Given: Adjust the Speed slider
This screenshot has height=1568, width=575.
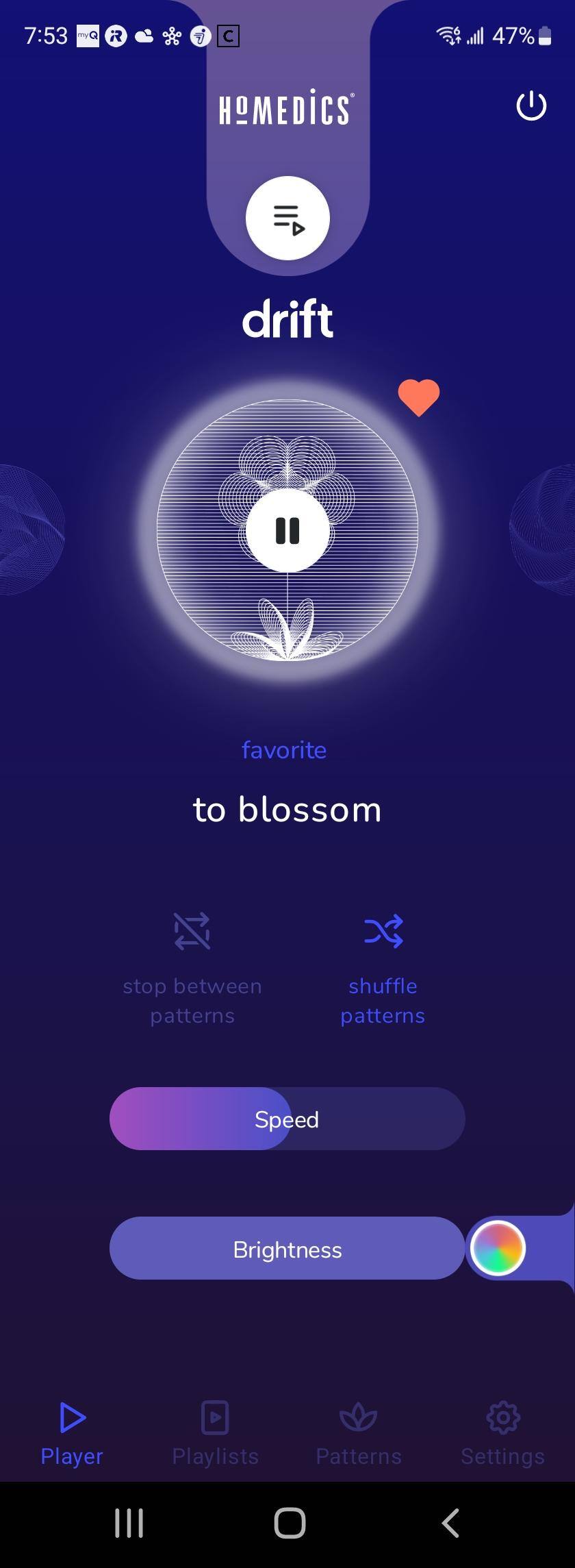Looking at the screenshot, I should (x=287, y=1119).
